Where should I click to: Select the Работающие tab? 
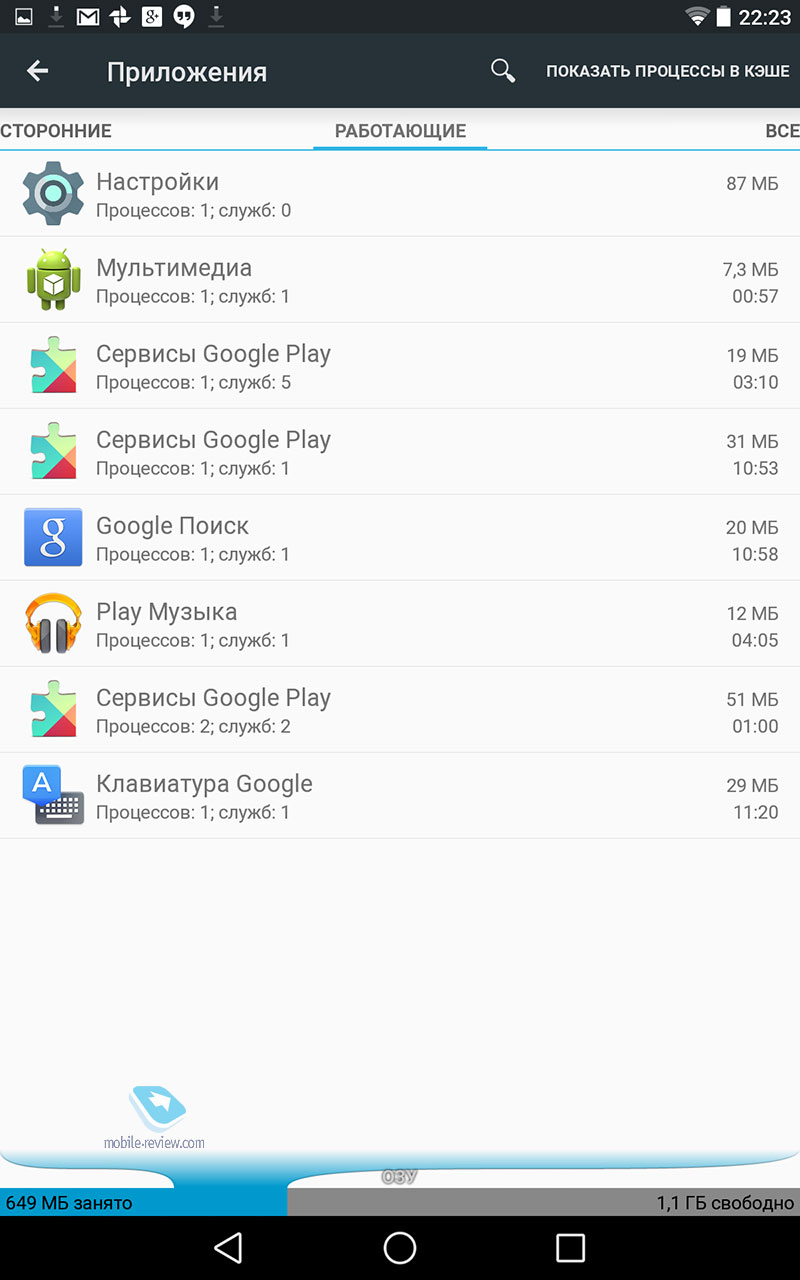point(400,131)
